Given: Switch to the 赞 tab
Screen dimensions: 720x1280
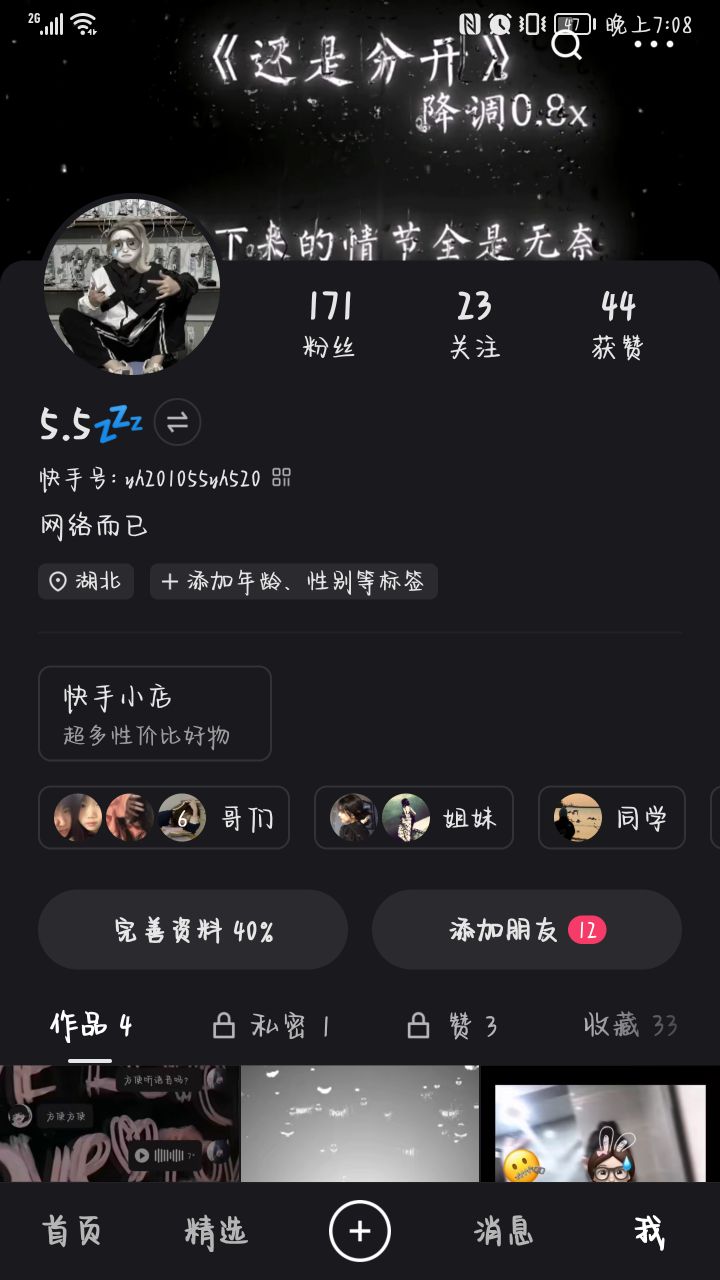Looking at the screenshot, I should tap(453, 1025).
